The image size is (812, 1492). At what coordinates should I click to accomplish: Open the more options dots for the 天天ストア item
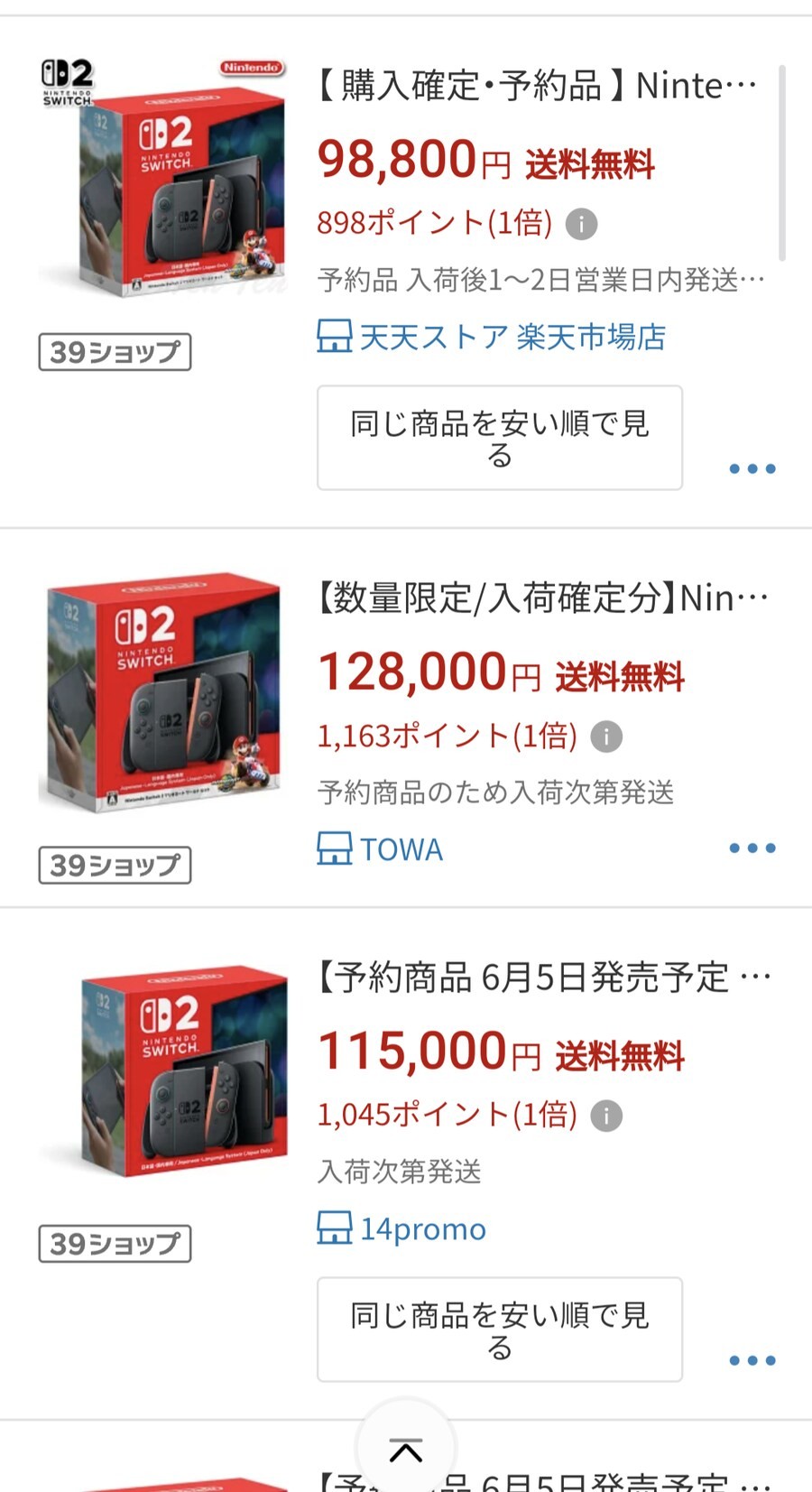pyautogui.click(x=752, y=468)
